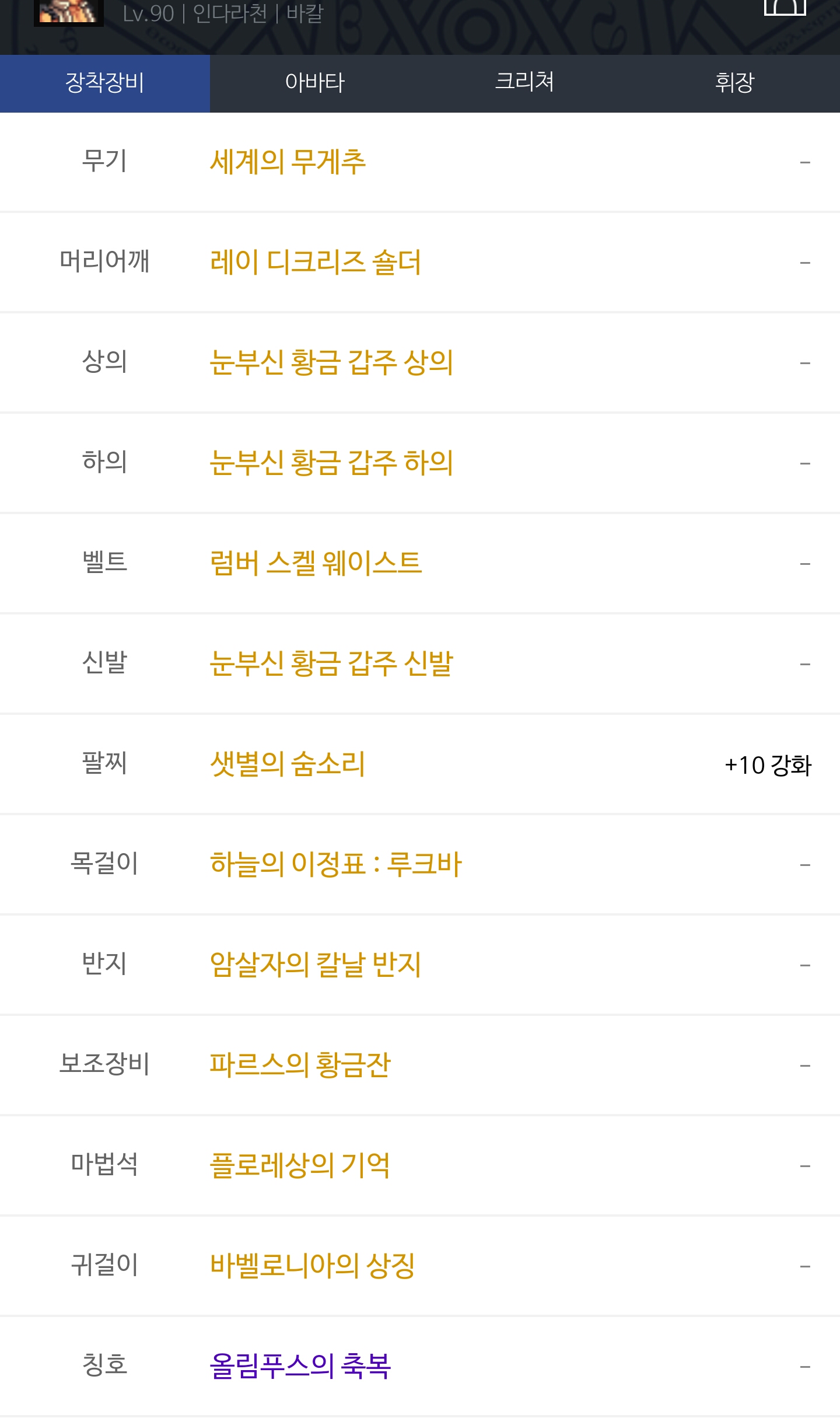Image resolution: width=840 pixels, height=1425 pixels.
Task: Open ring item 암살자의 칼날 반지
Action: click(x=315, y=965)
